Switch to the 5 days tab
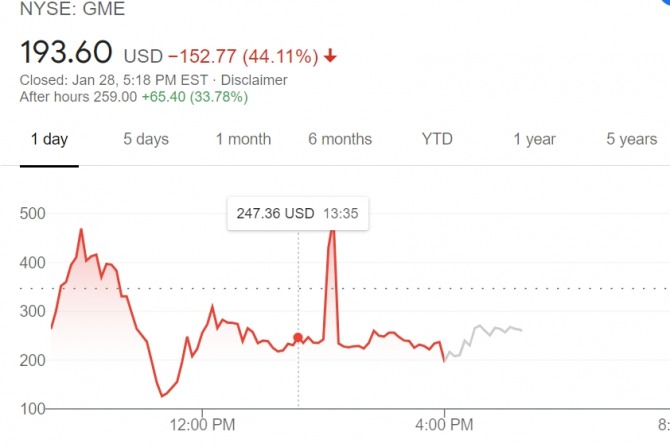The image size is (670, 447). (x=146, y=139)
